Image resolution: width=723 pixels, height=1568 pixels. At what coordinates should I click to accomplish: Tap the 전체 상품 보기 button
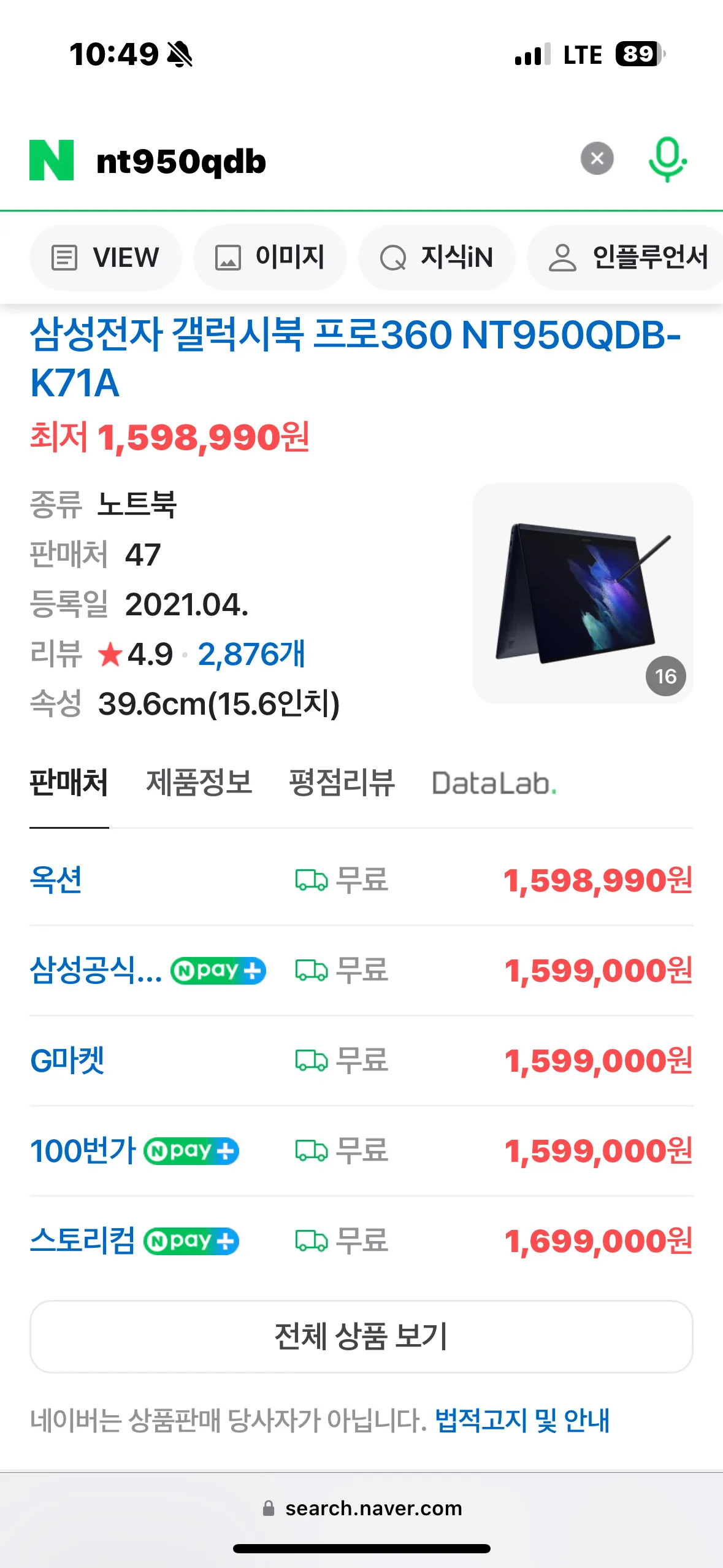tap(361, 1335)
